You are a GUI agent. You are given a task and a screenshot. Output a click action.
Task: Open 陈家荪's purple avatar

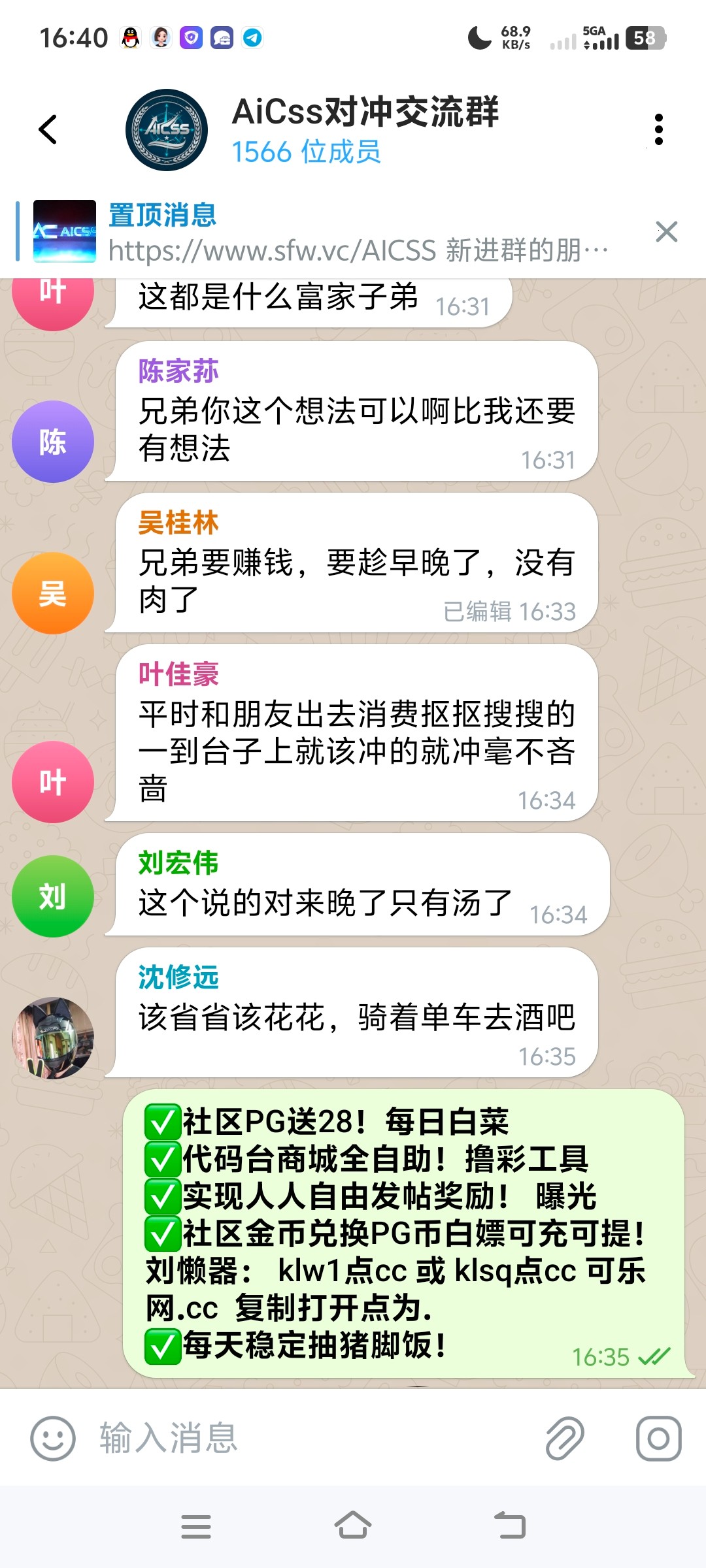click(53, 442)
